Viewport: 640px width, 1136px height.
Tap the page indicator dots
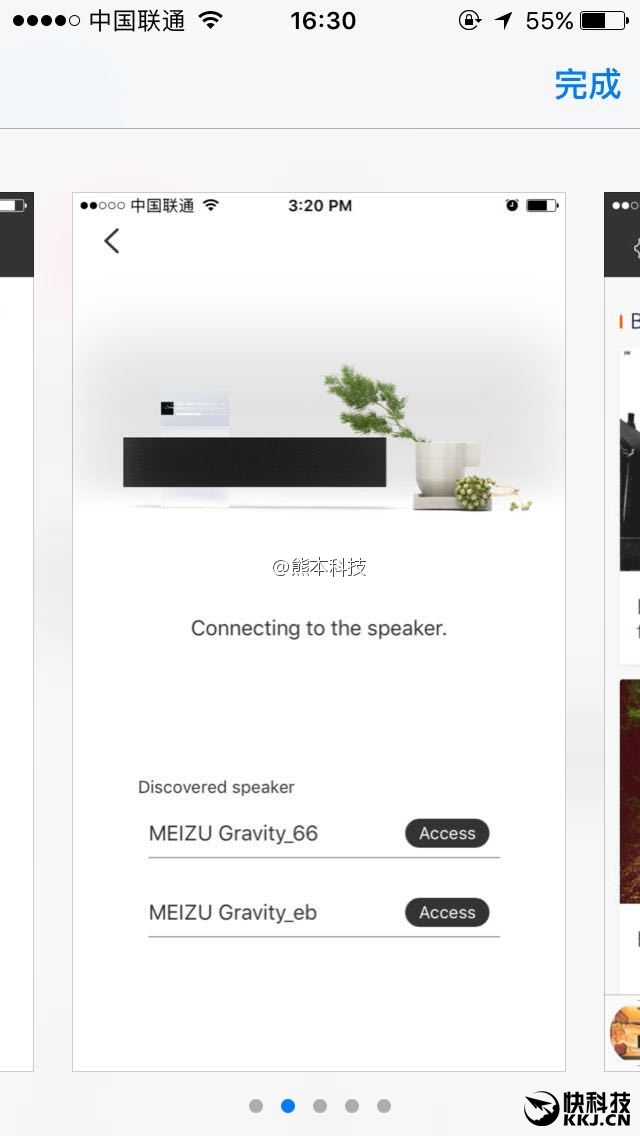pyautogui.click(x=320, y=1106)
